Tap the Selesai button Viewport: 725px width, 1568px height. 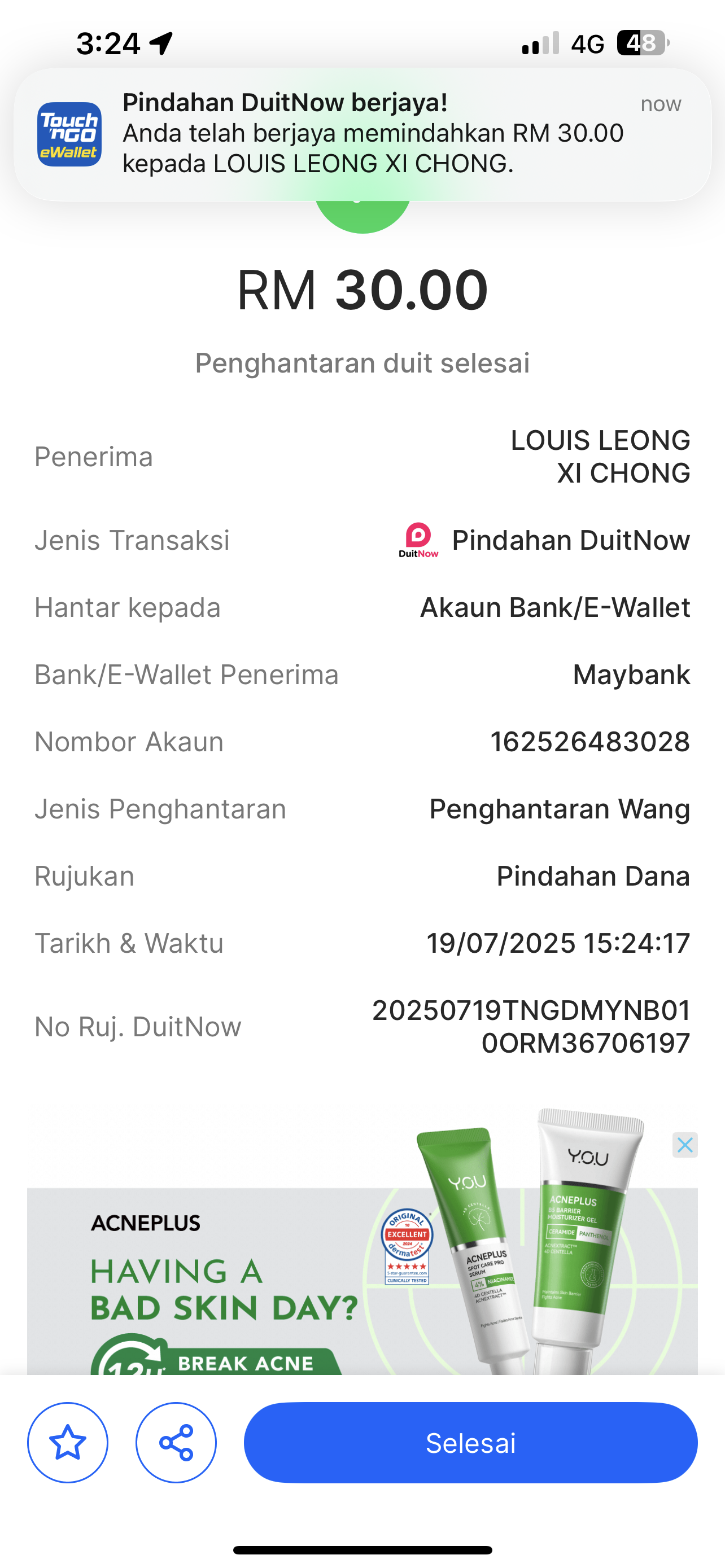tap(470, 1443)
